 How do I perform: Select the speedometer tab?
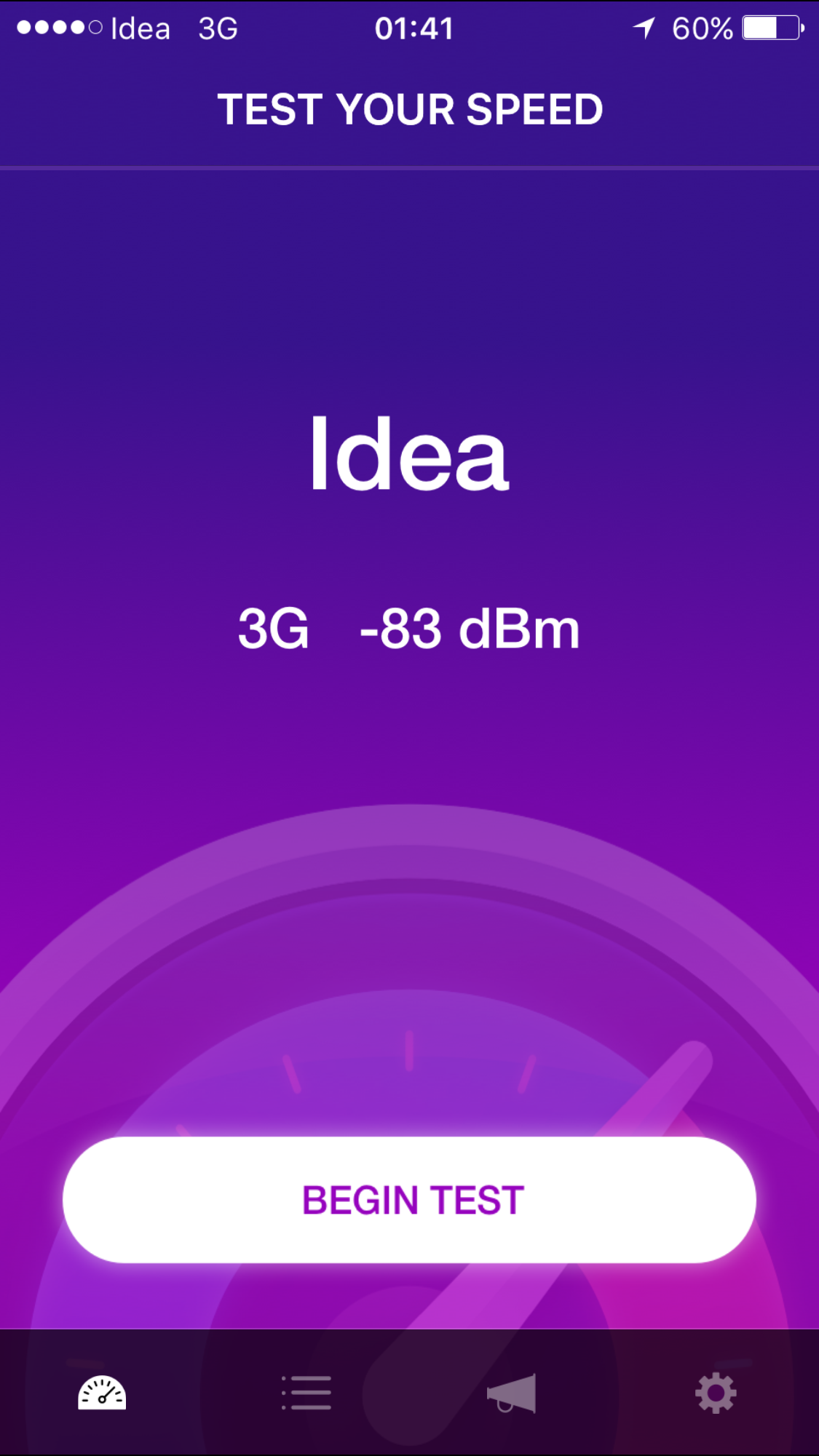click(102, 1393)
